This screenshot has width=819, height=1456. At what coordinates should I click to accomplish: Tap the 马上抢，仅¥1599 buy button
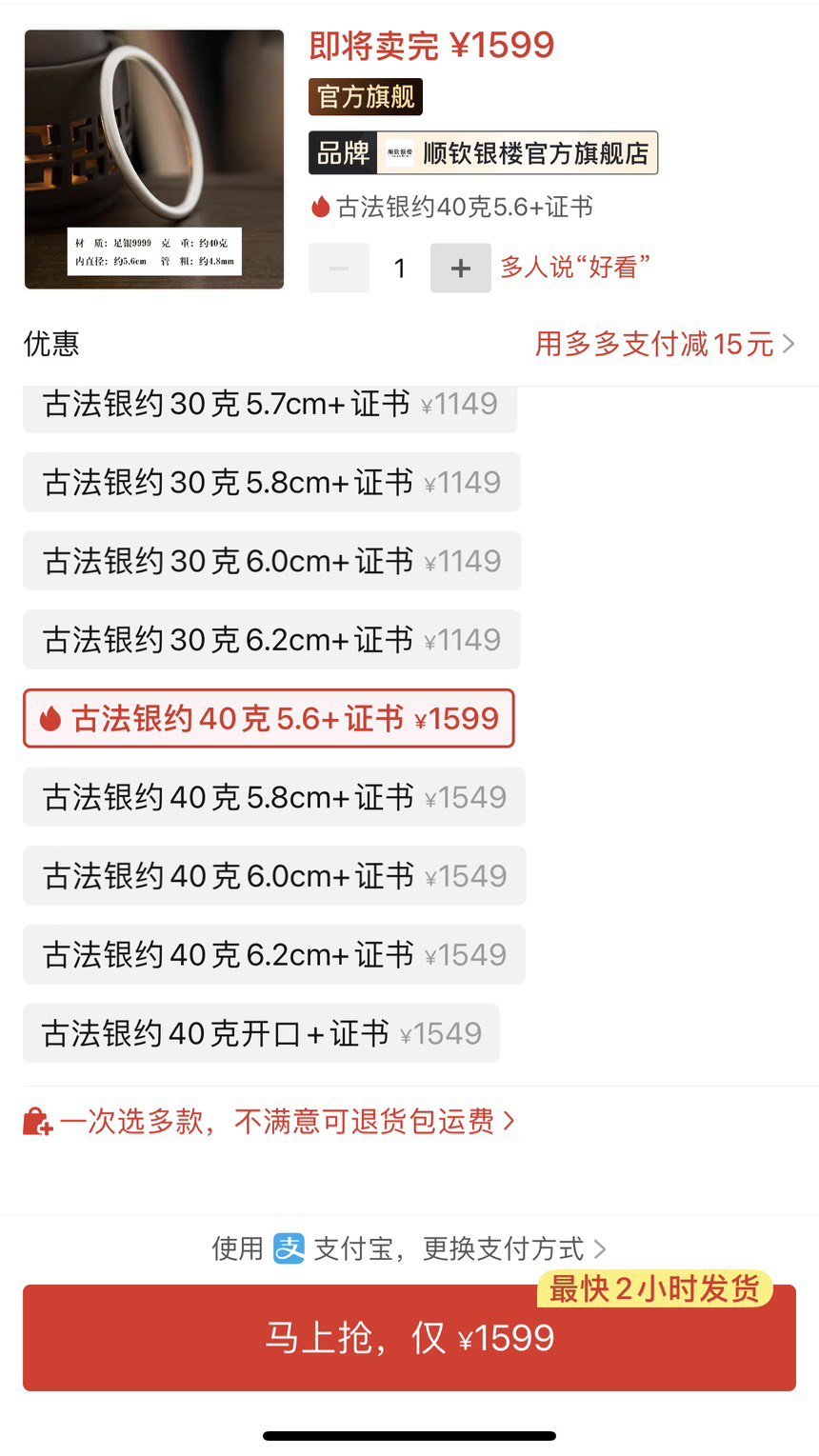point(409,1338)
